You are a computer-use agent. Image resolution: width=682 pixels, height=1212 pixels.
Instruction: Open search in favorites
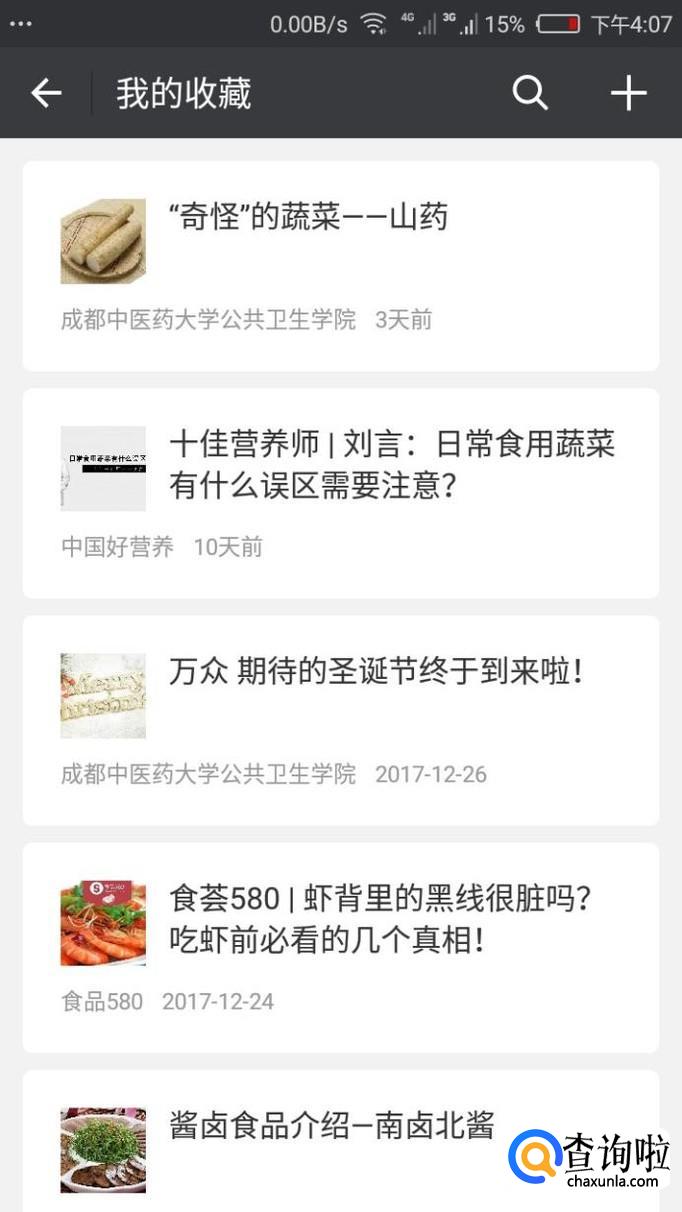coord(530,94)
